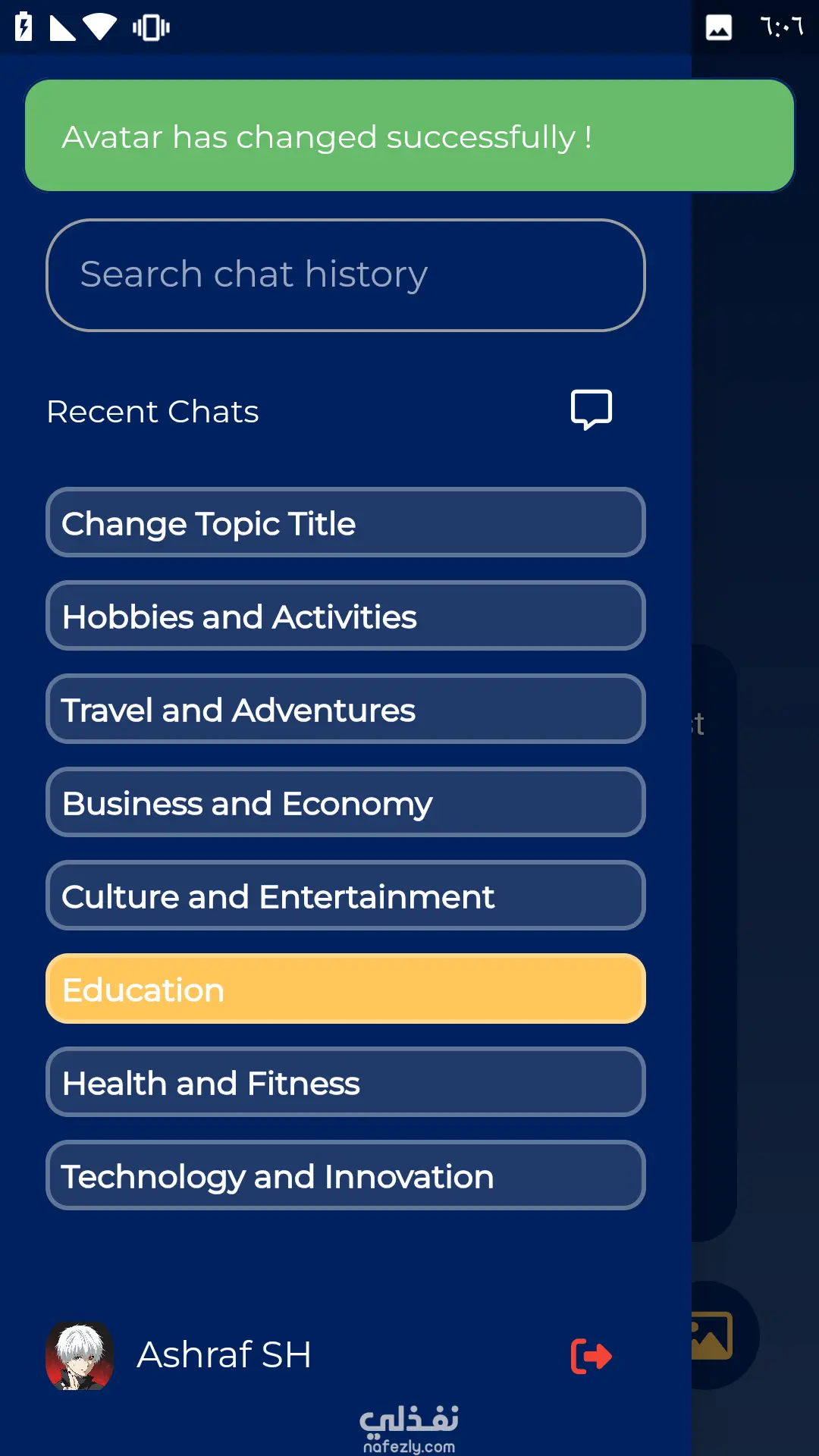
Task: Tap the Search chat history field
Action: click(x=345, y=275)
